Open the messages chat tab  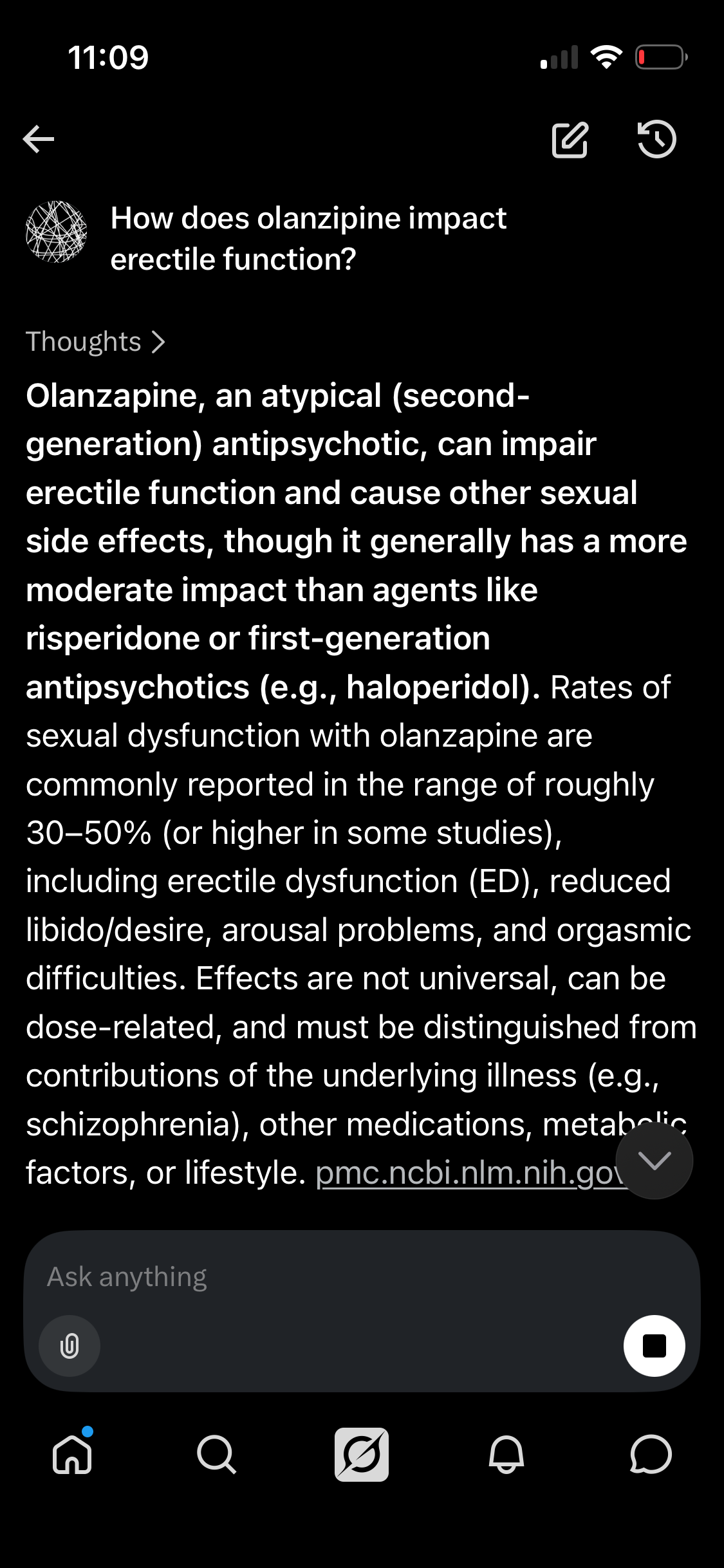point(651,1454)
